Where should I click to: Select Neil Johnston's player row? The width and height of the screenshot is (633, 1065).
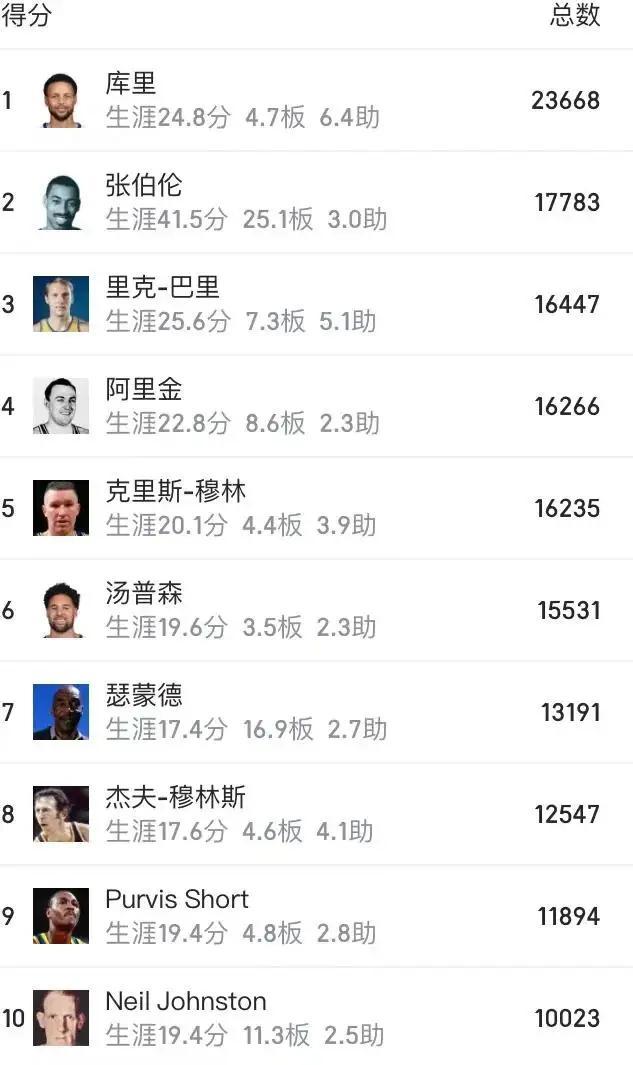click(x=316, y=1016)
